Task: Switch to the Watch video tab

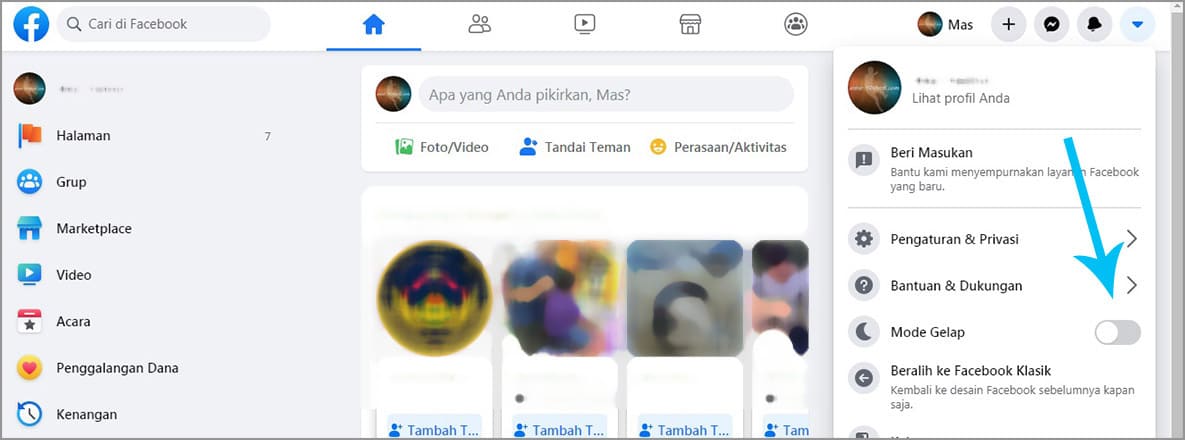Action: (x=585, y=25)
